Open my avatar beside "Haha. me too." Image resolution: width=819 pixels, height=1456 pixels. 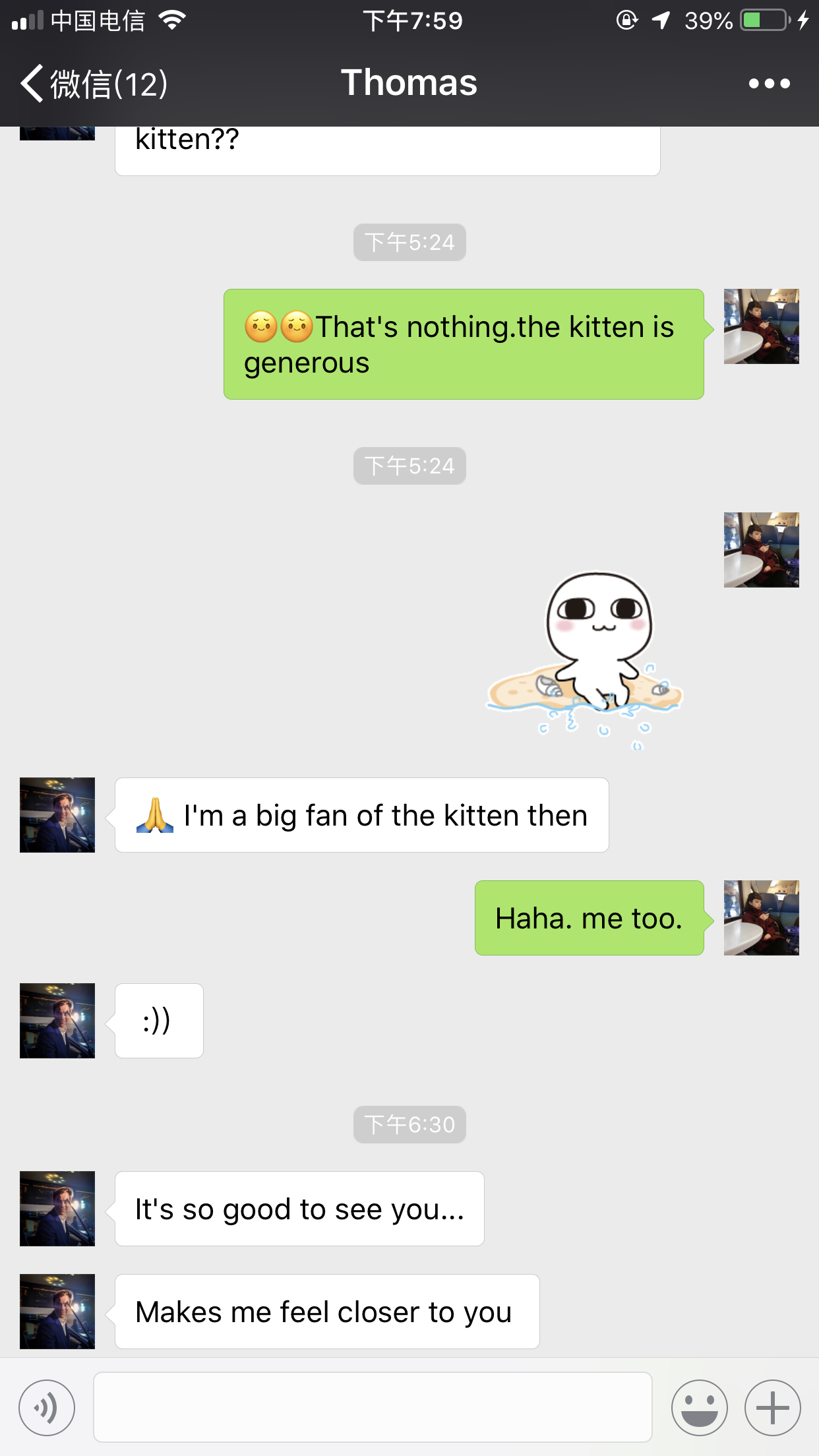coord(761,918)
